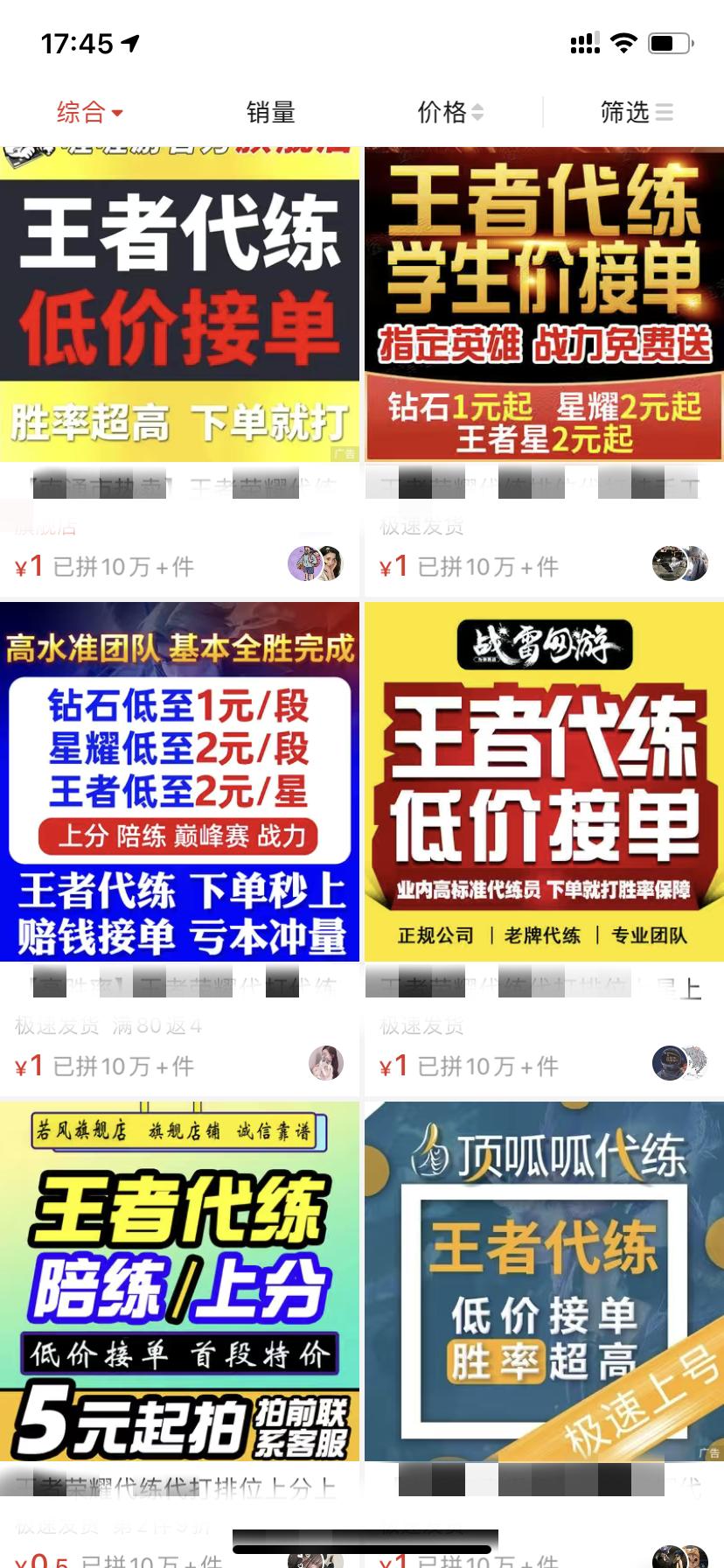Tap the battery icon in the status bar
Image resolution: width=724 pixels, height=1568 pixels.
(x=668, y=42)
